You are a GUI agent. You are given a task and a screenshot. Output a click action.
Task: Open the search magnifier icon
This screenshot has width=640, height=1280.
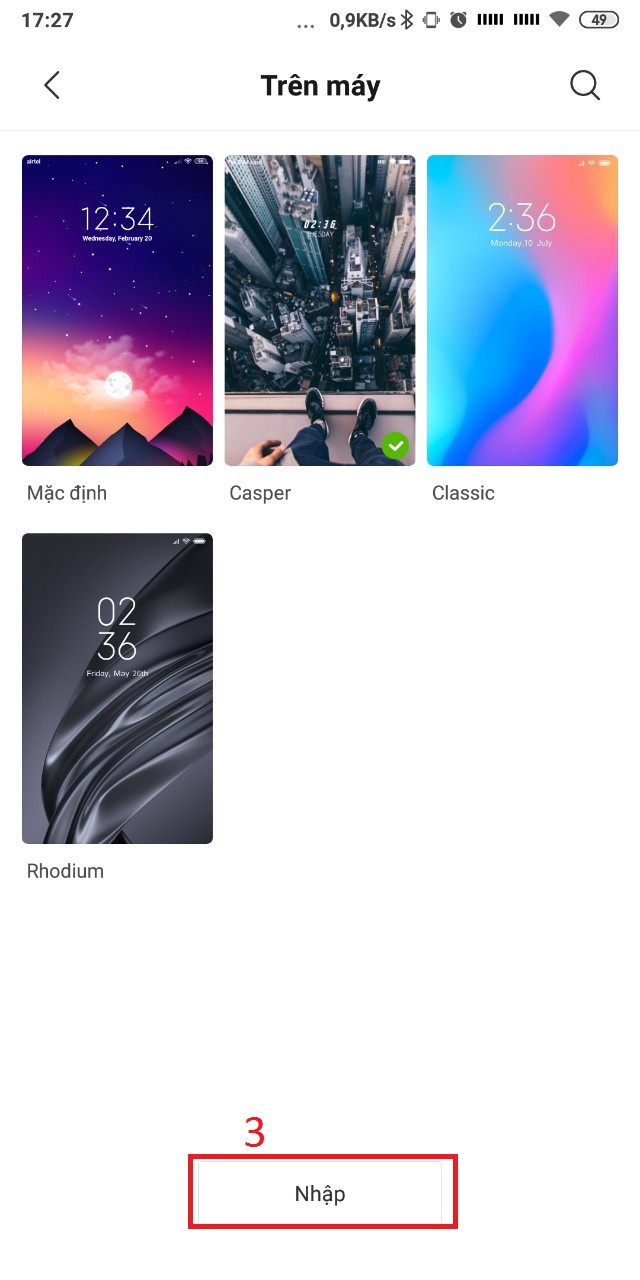[x=585, y=86]
